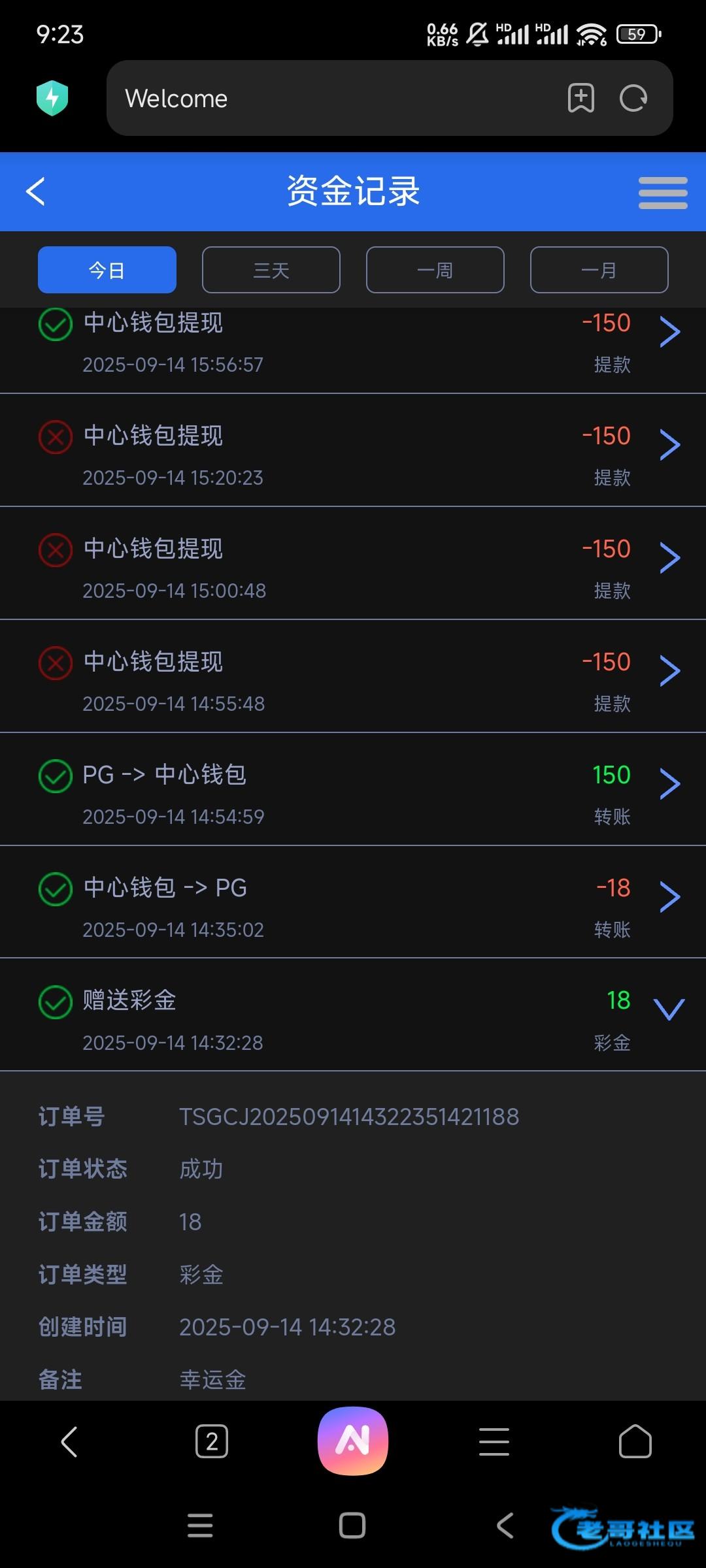This screenshot has width=706, height=1568.
Task: Tap the Welcome address bar
Action: point(327,99)
